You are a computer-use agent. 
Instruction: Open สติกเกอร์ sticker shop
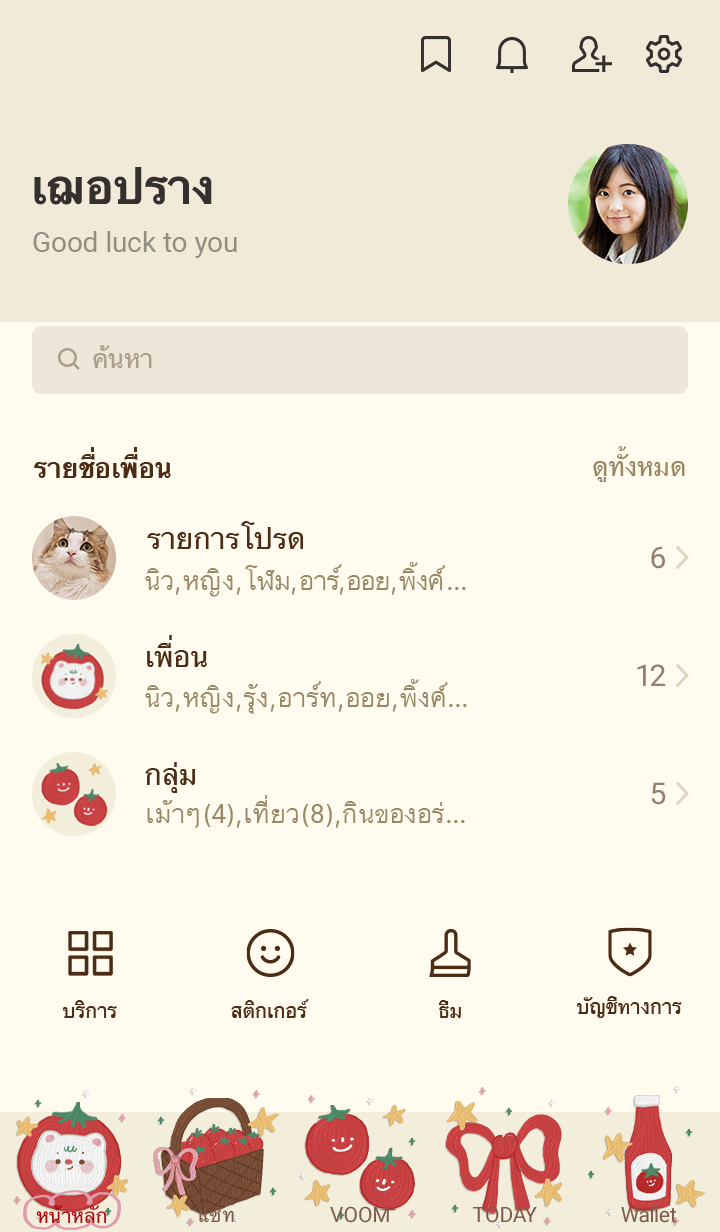coord(270,973)
